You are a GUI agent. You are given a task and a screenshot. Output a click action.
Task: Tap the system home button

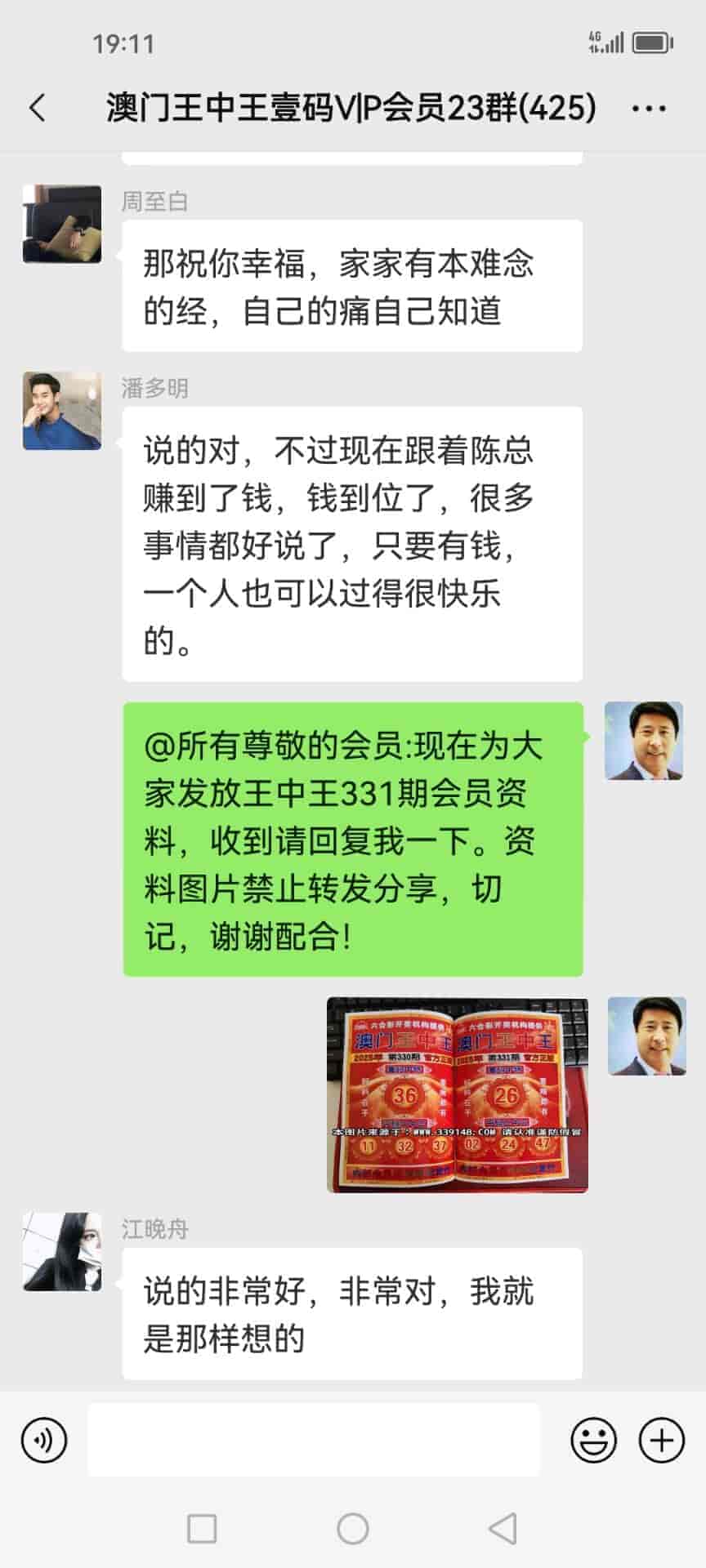(353, 1528)
